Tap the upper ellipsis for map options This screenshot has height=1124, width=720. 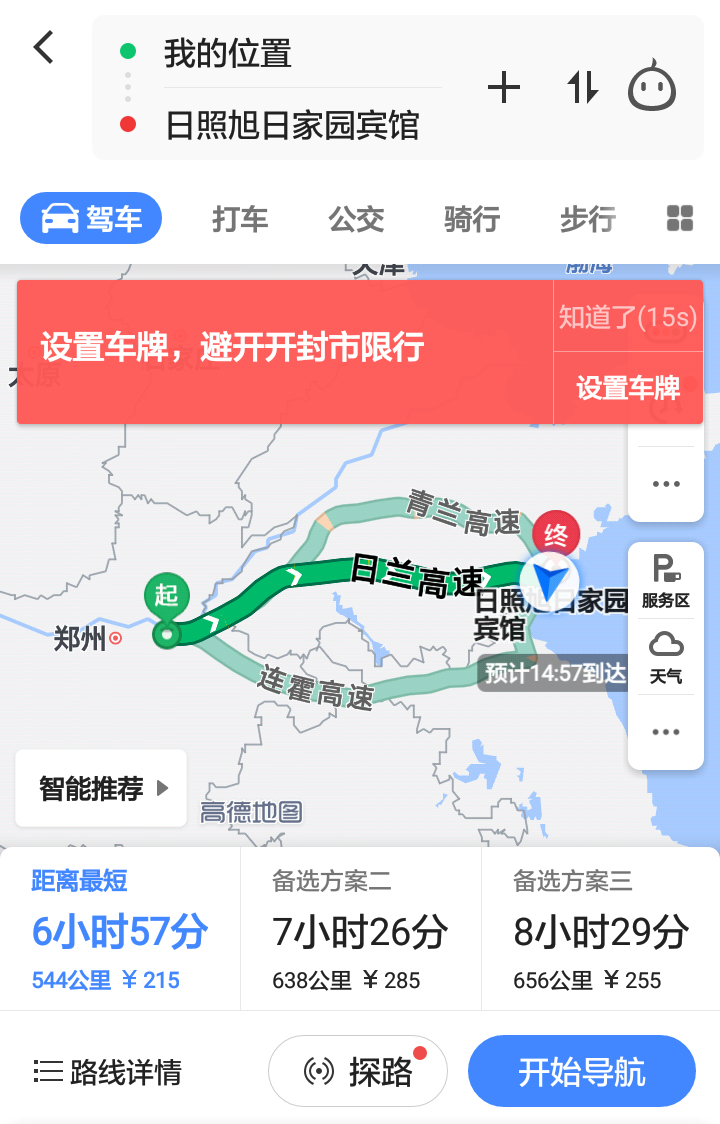(666, 483)
